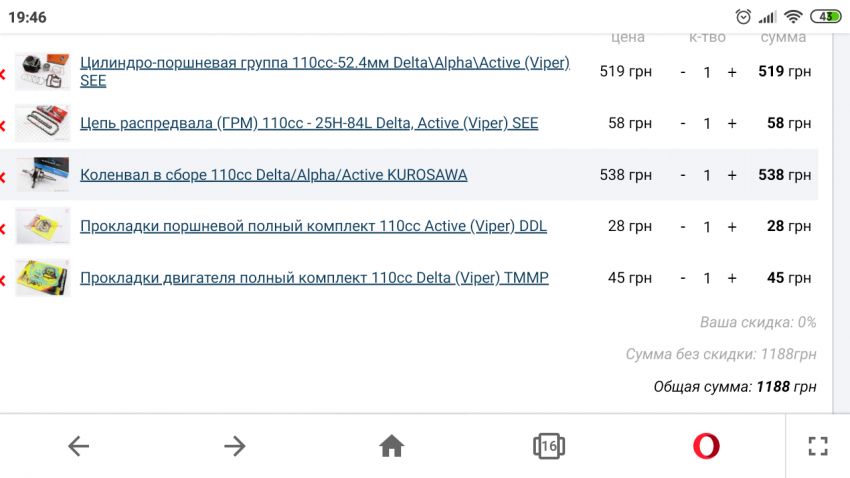Viewport: 850px width, 478px height.
Task: Increase quantity of Цепь распредвала
Action: click(732, 123)
